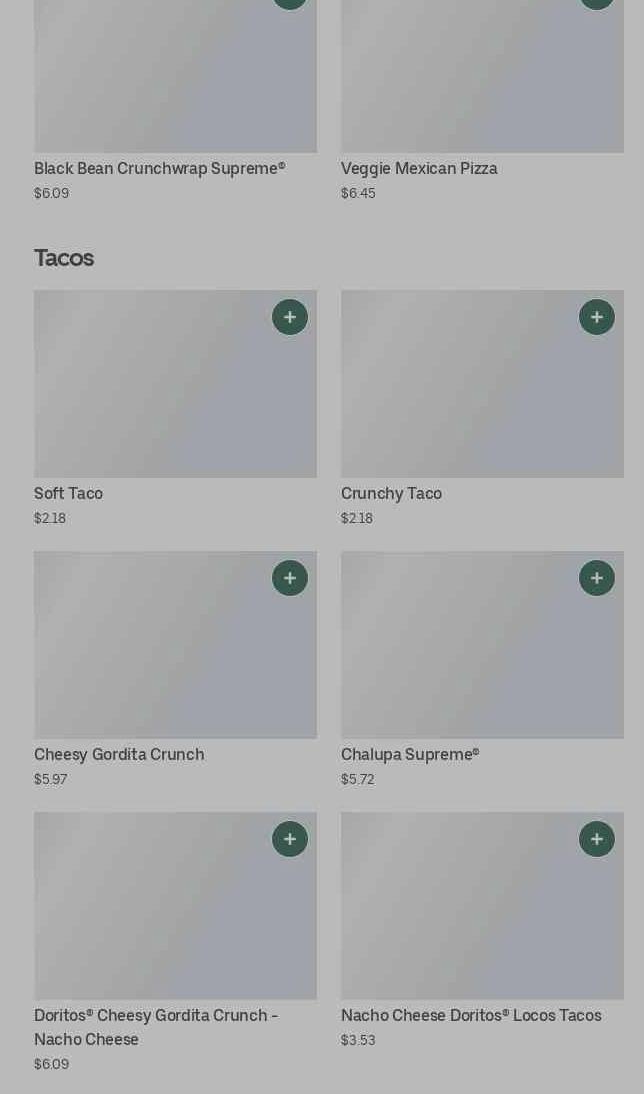
Task: View Crunchy Taco details
Action: click(482, 409)
